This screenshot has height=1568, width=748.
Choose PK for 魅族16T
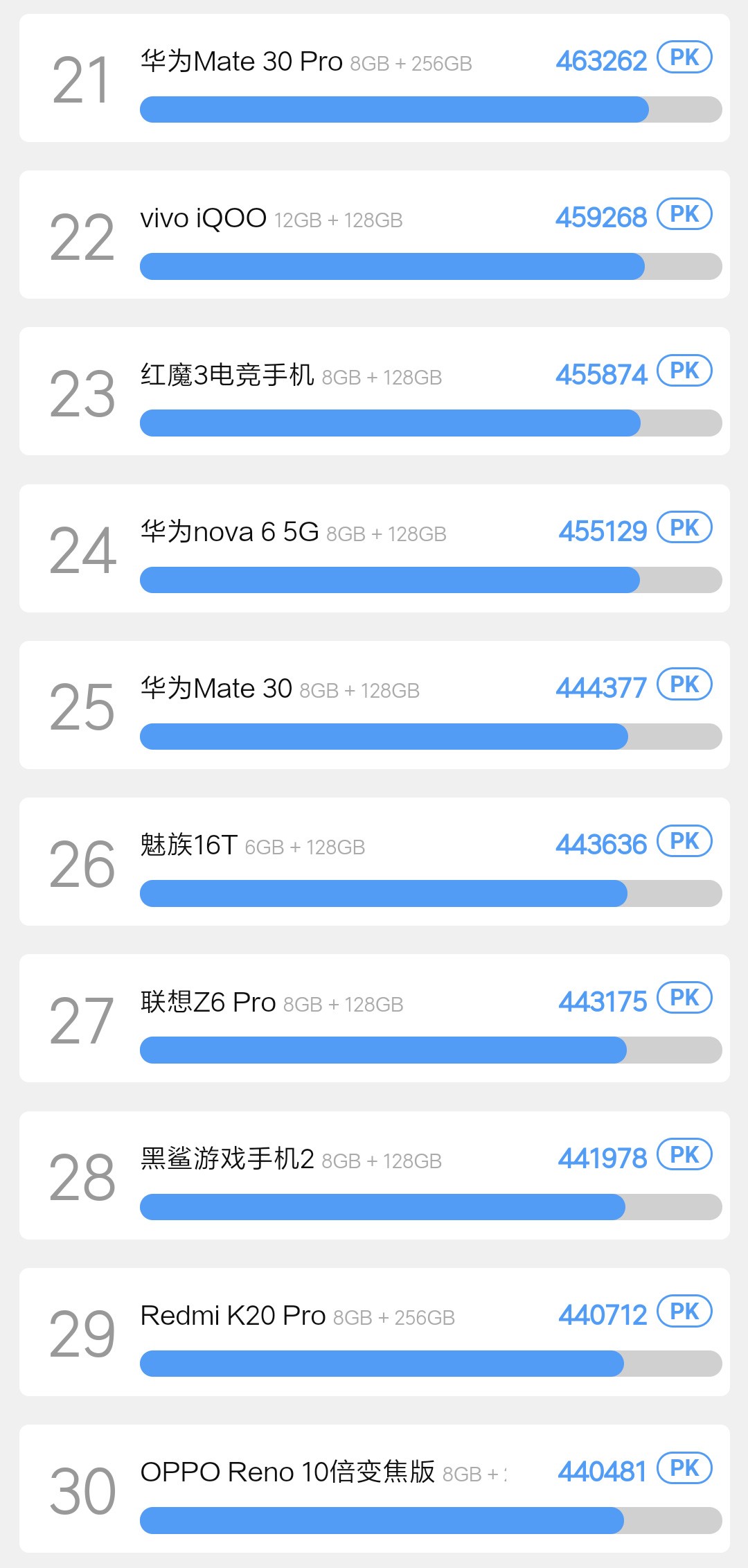click(684, 841)
